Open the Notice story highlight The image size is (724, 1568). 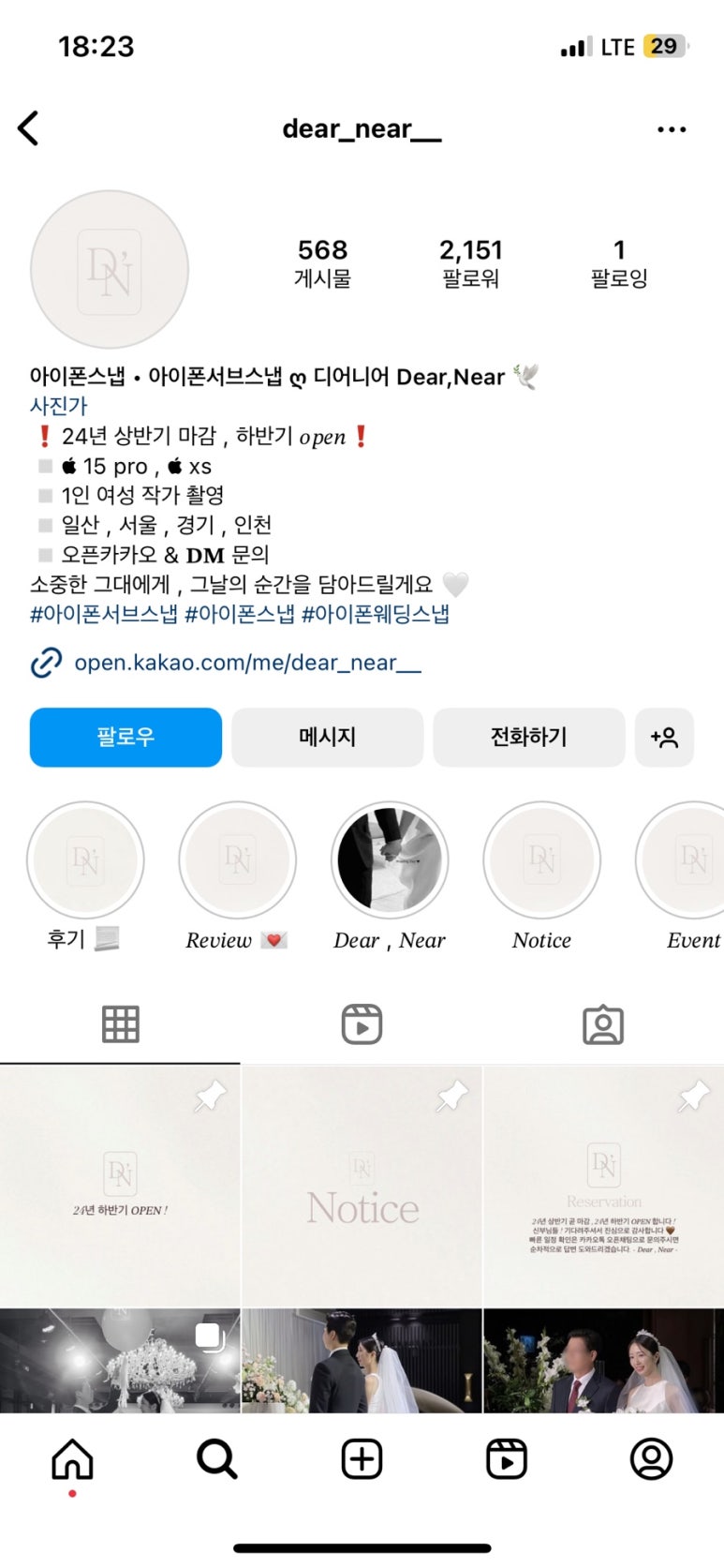coord(541,860)
